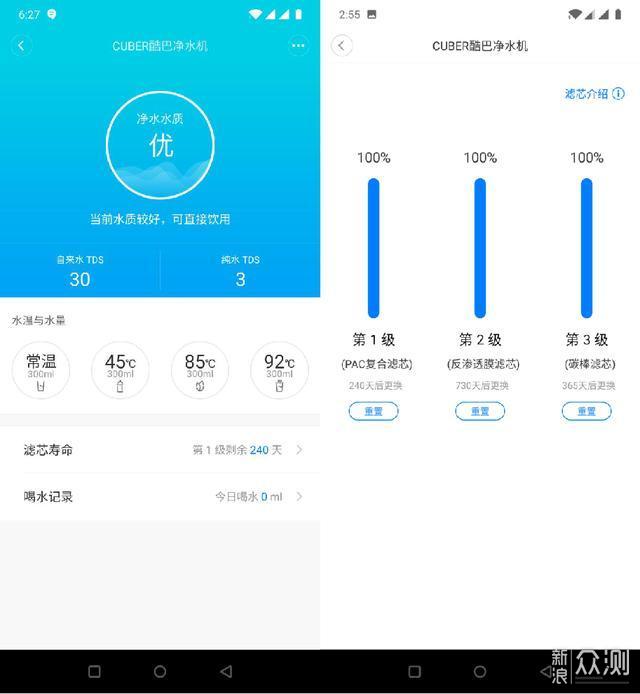Select the 常温 300ml water option
Image resolution: width=640 pixels, height=694 pixels.
pos(41,370)
